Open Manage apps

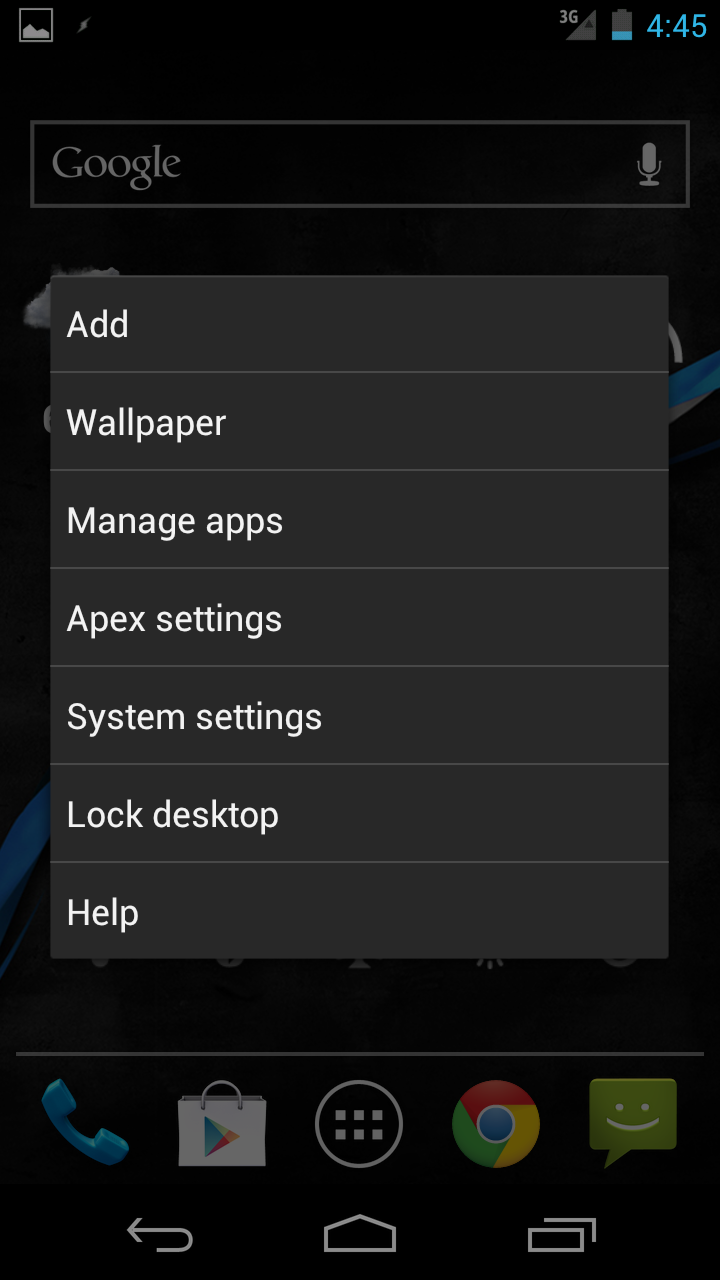[359, 520]
